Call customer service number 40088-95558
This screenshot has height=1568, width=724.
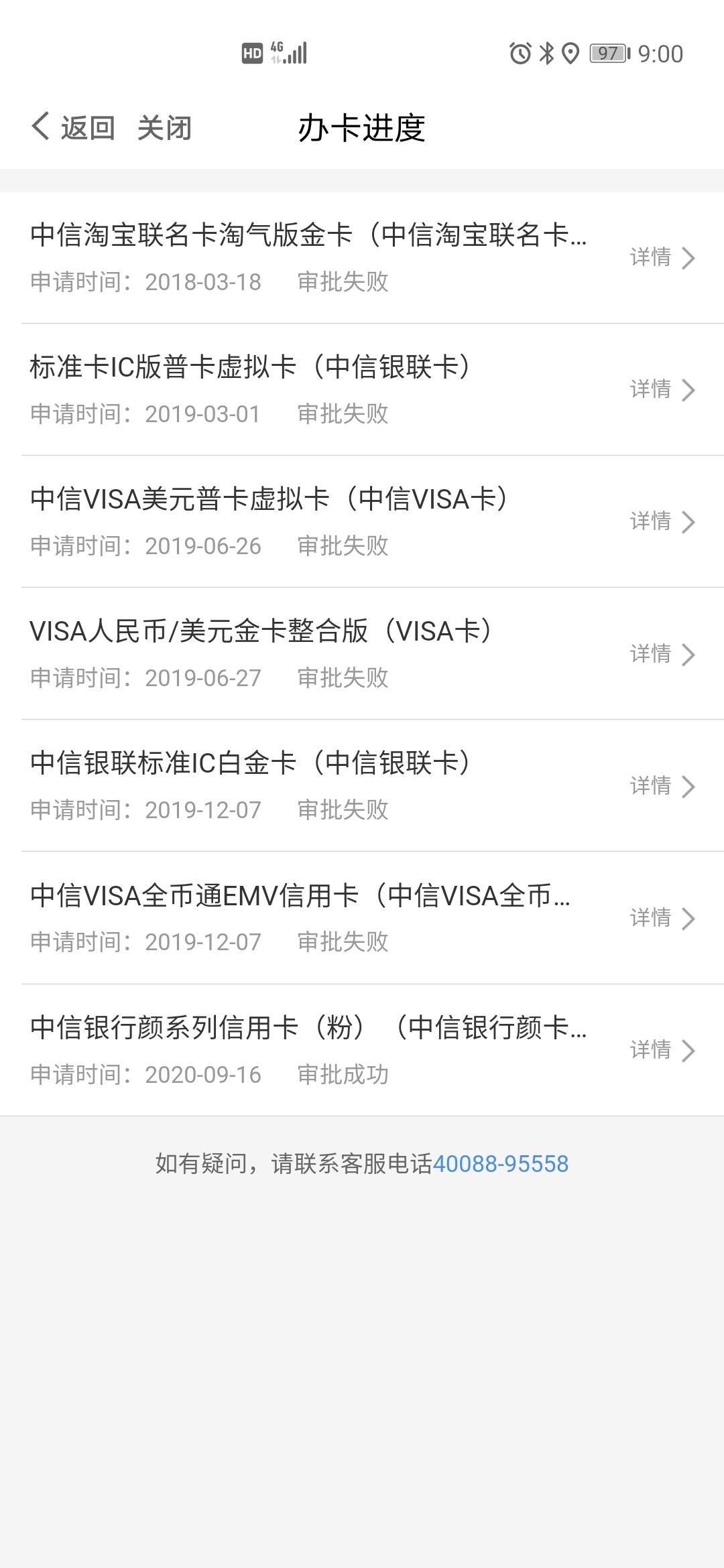coord(501,1164)
